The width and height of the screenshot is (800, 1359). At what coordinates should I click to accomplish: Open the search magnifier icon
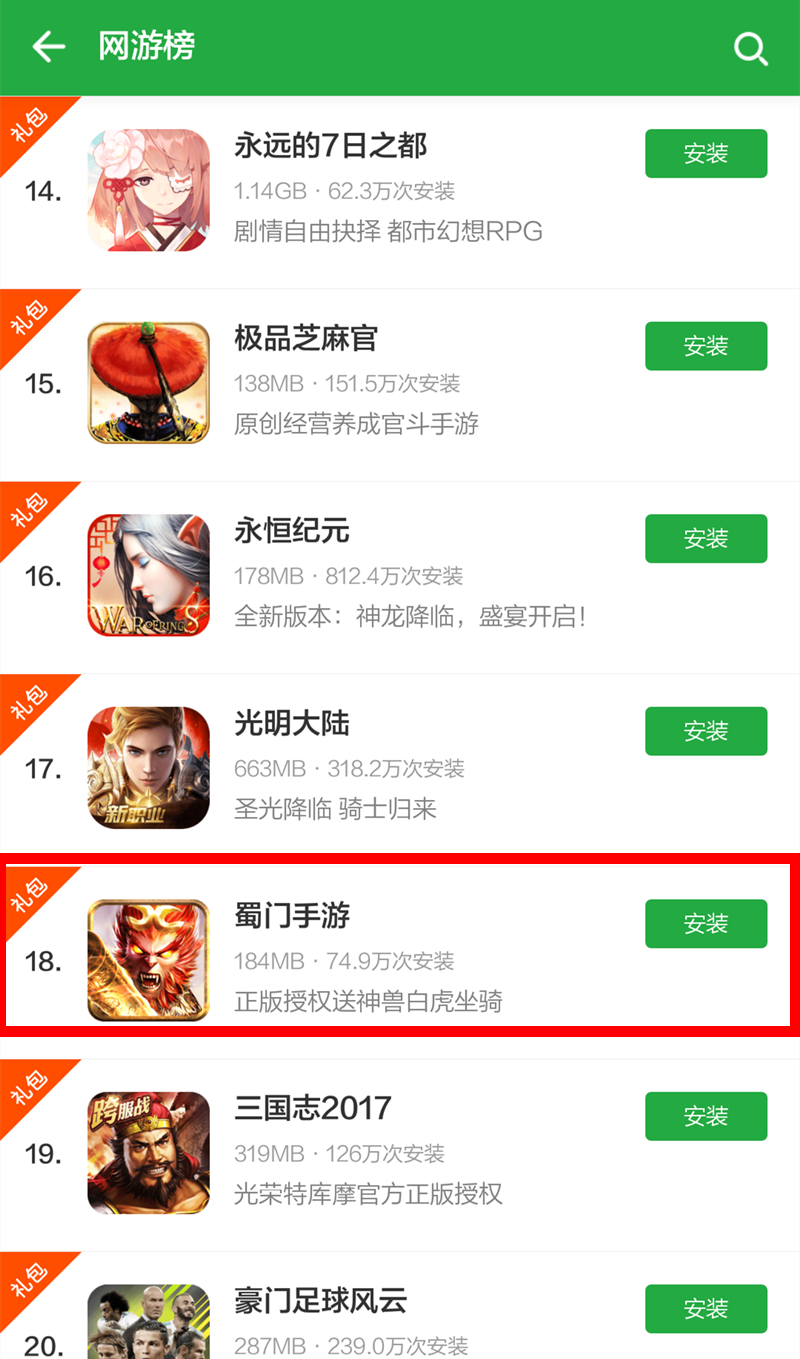tap(750, 47)
